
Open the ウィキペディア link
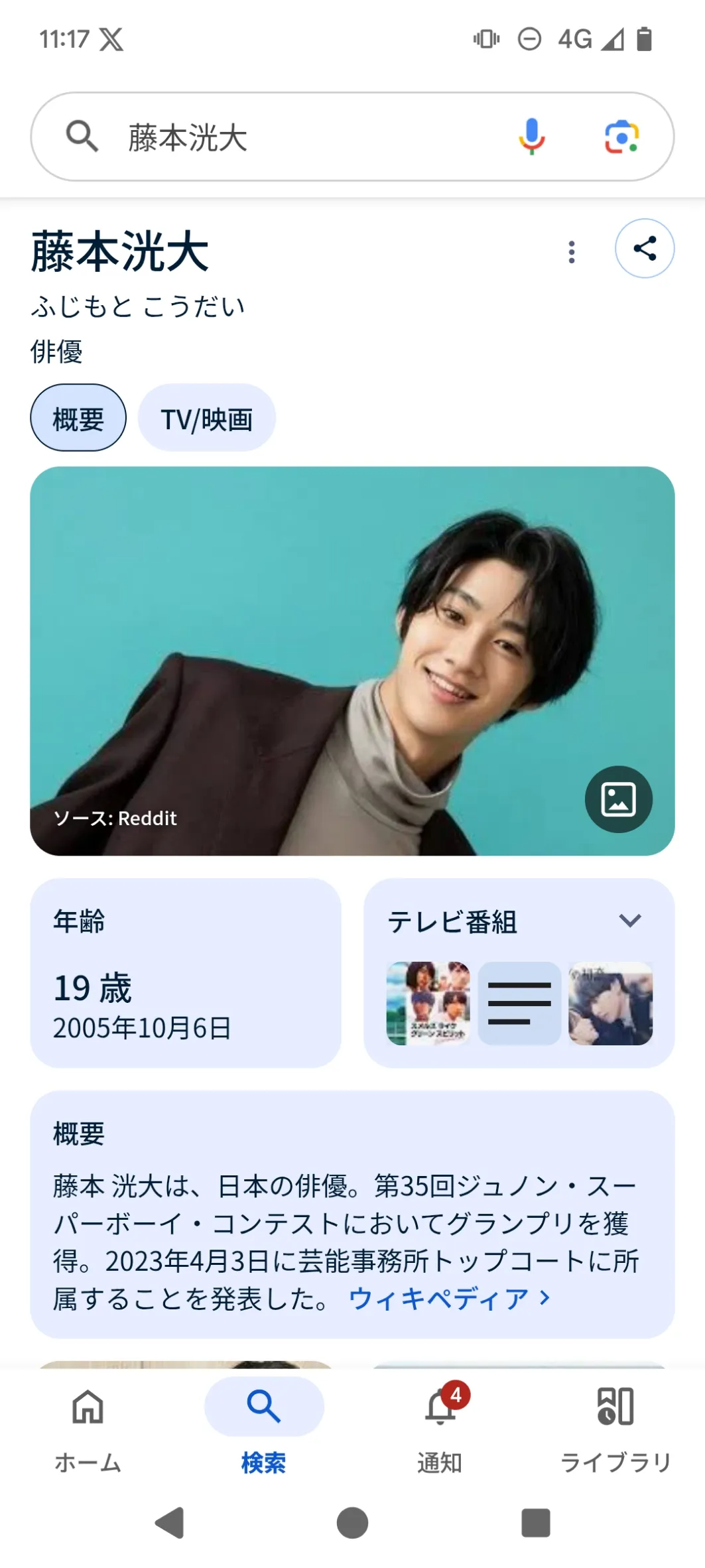(x=449, y=1299)
